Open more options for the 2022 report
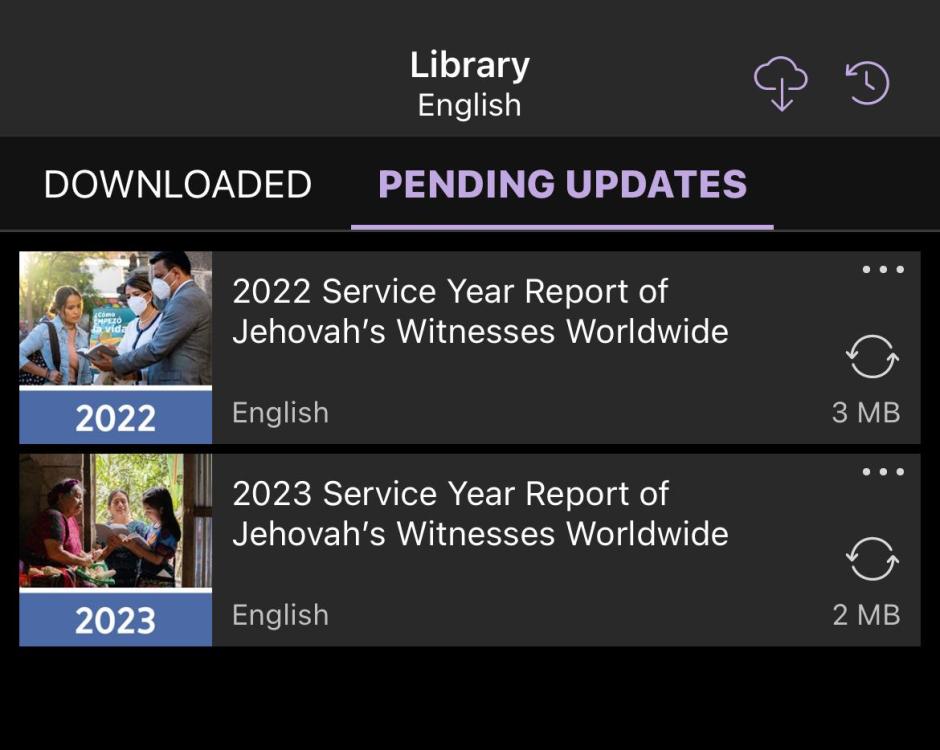The width and height of the screenshot is (940, 750). tap(883, 270)
